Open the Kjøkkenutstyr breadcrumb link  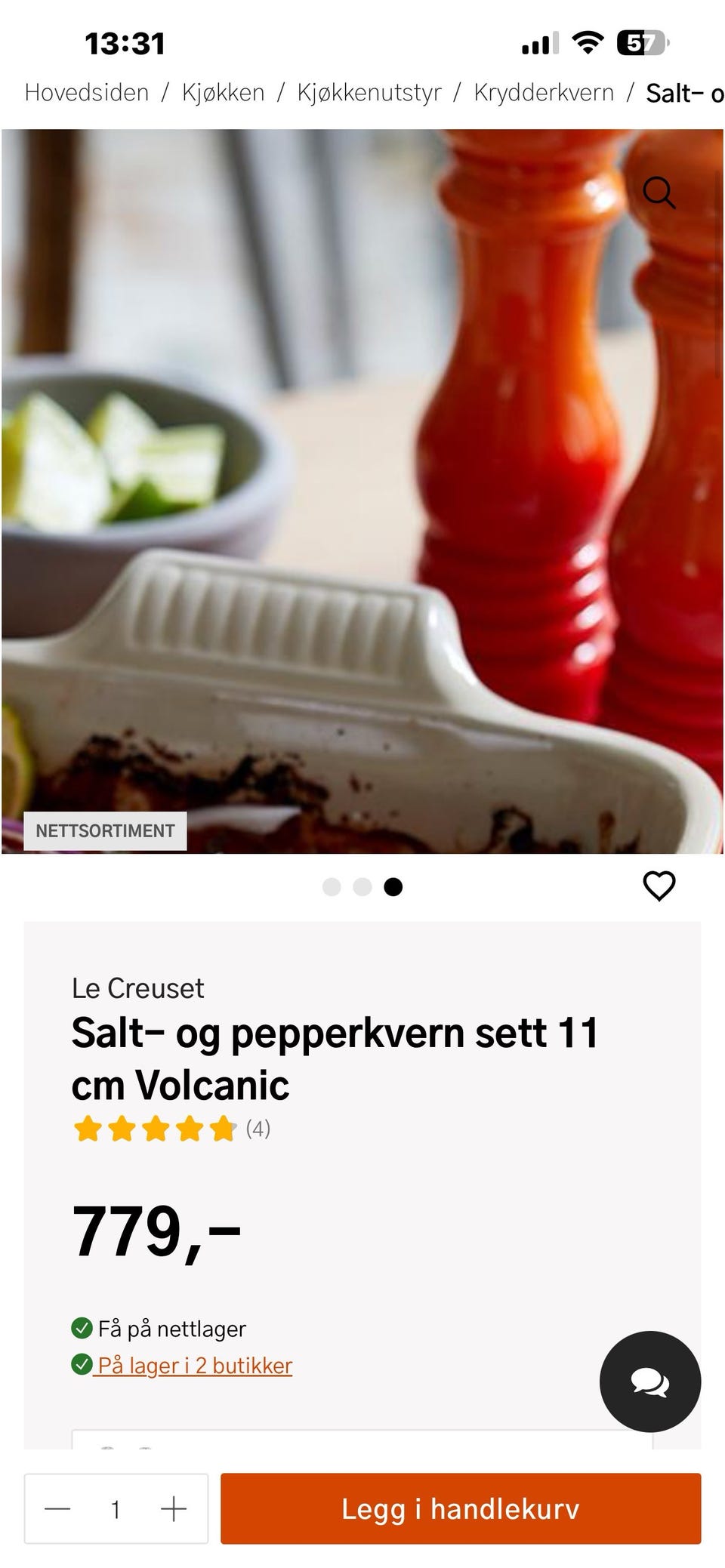pyautogui.click(x=368, y=91)
